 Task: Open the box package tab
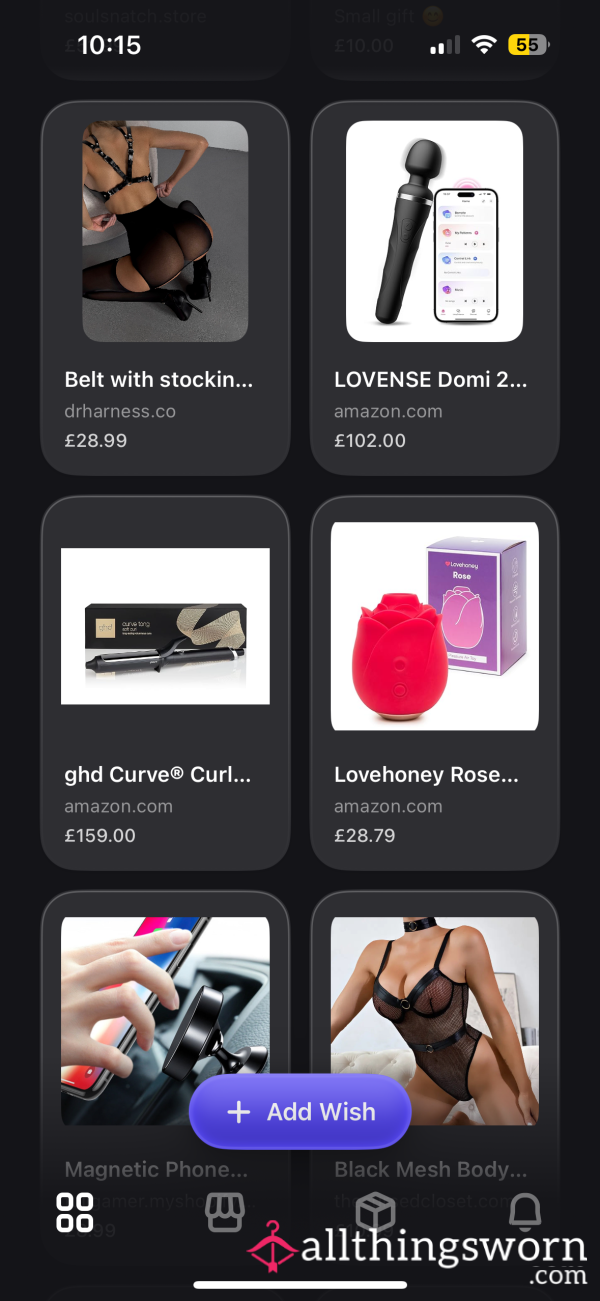point(376,1213)
